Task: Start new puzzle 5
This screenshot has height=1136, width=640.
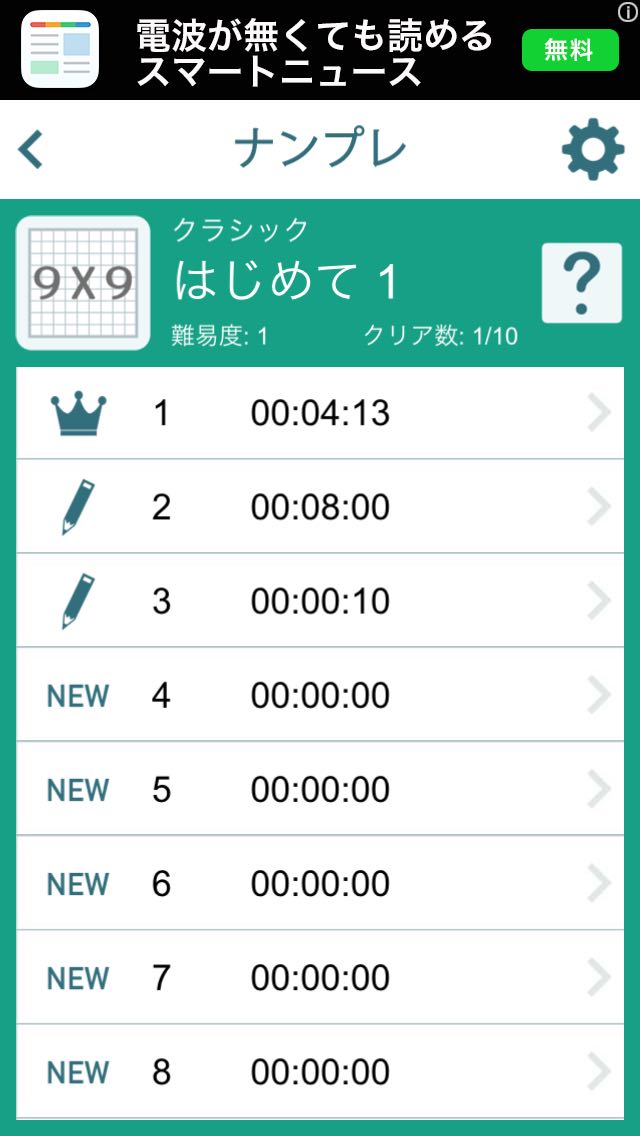Action: 320,789
